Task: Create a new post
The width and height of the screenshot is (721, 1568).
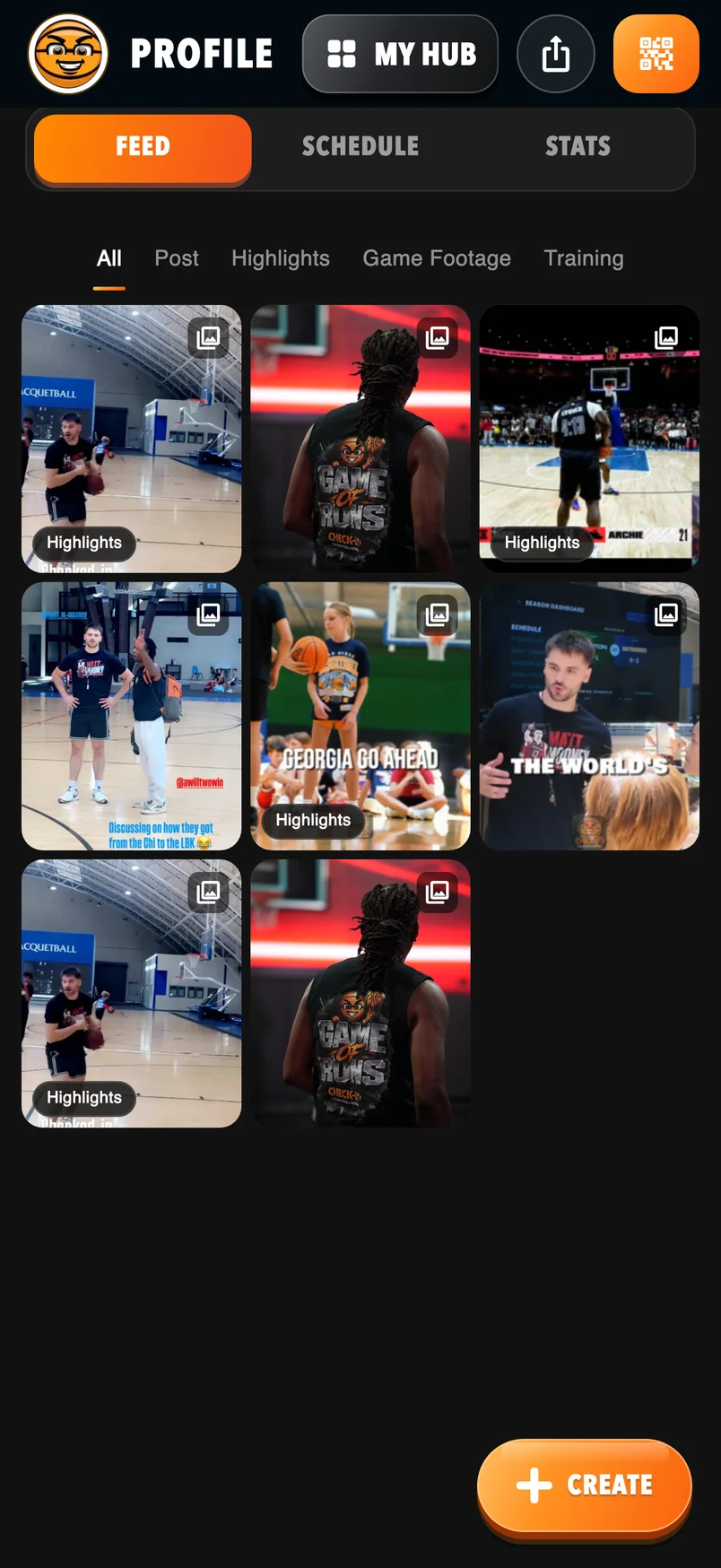Action: [x=585, y=1485]
